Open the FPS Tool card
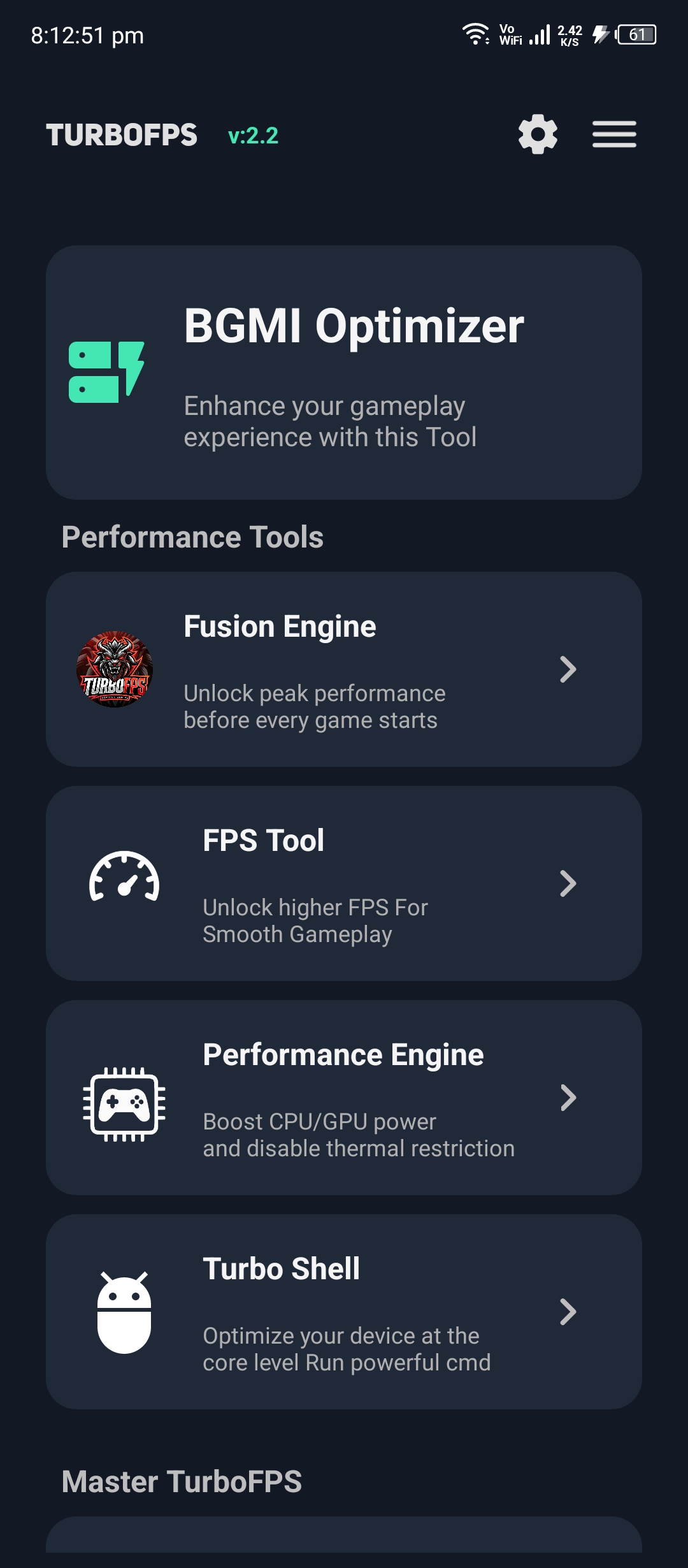Screen dimensions: 688x1568 click(x=344, y=883)
